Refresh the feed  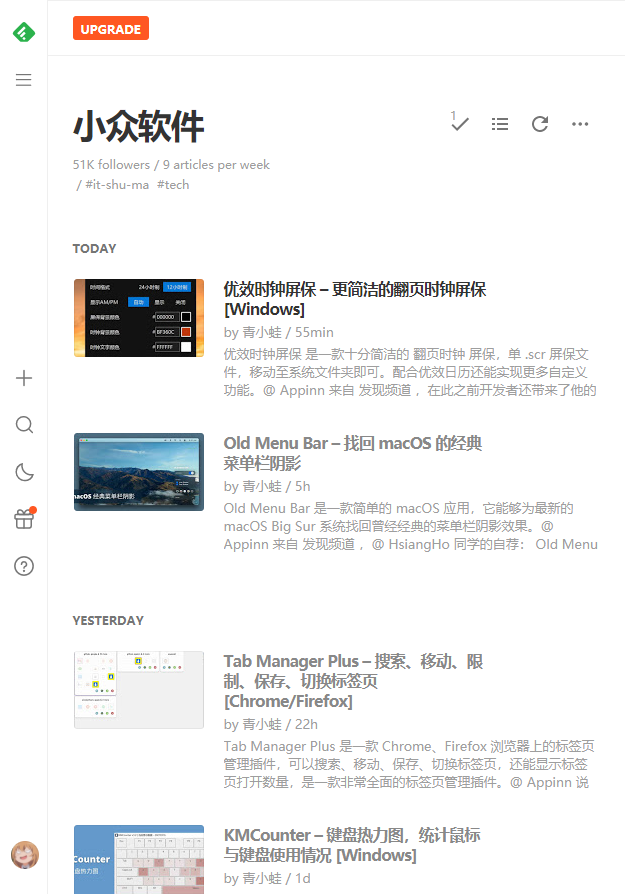click(540, 124)
